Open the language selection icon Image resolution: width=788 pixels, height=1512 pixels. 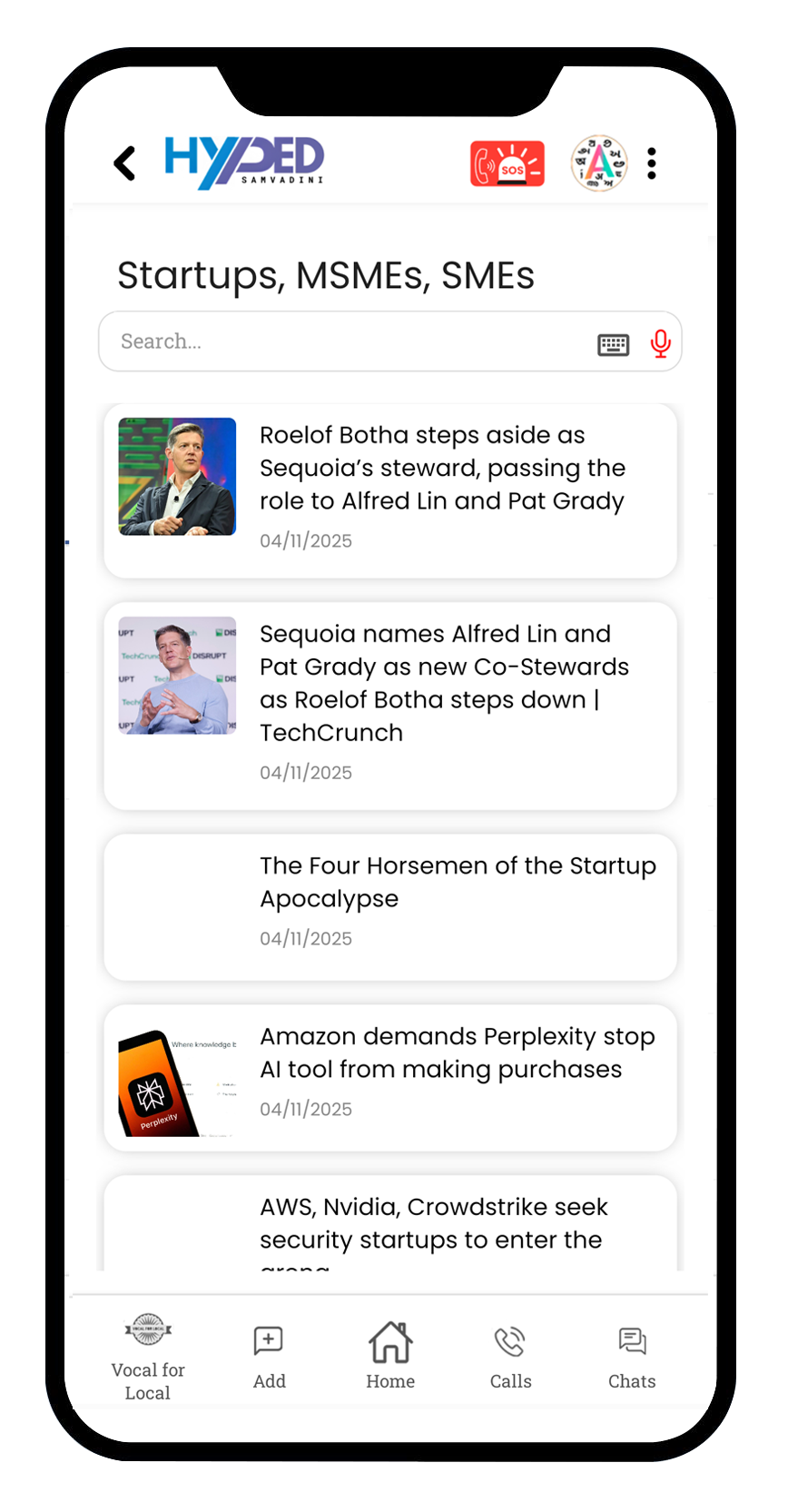(x=598, y=163)
